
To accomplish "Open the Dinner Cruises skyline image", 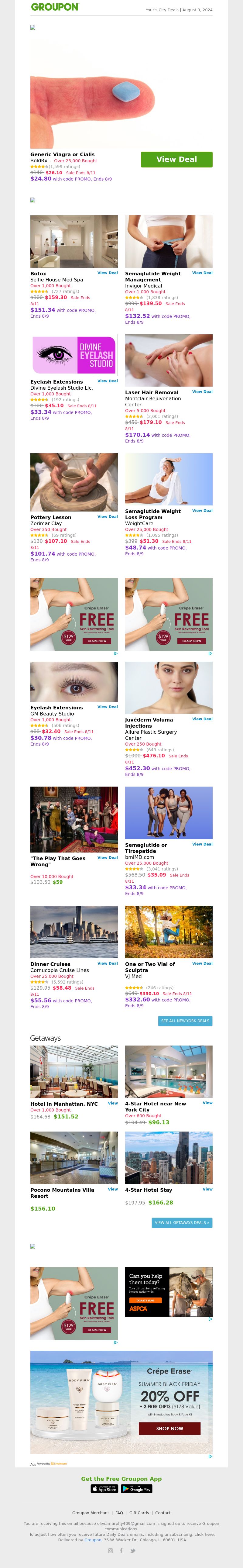I will tap(74, 932).
